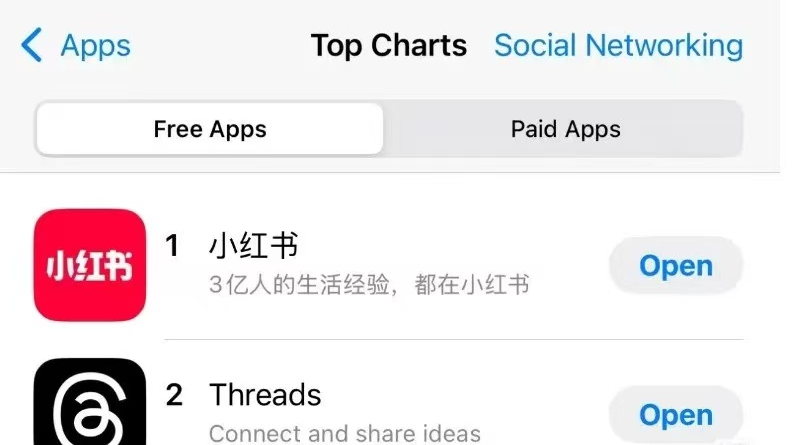Switch to the Paid Apps tab
This screenshot has height=445, width=793.
565,129
